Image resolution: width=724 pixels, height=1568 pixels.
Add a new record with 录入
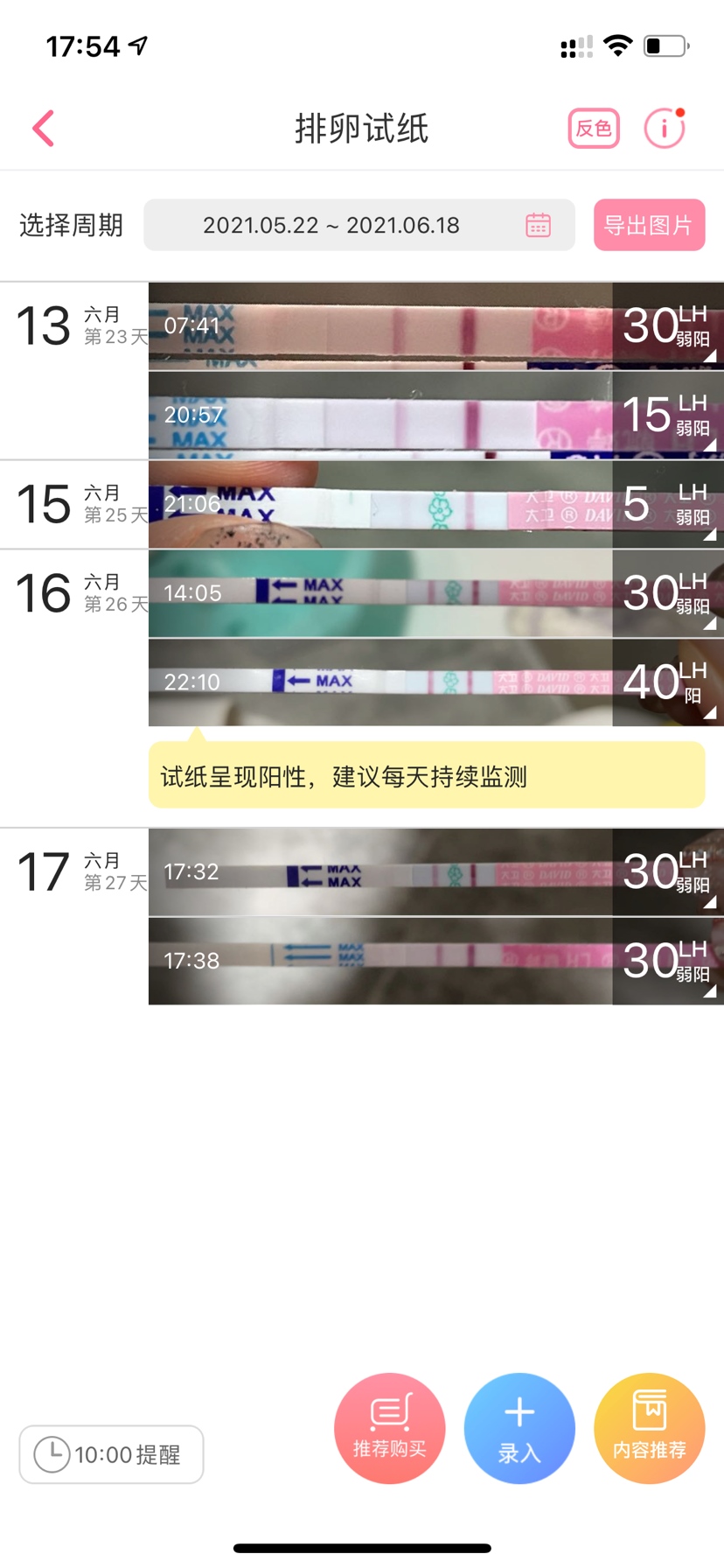tap(519, 1428)
